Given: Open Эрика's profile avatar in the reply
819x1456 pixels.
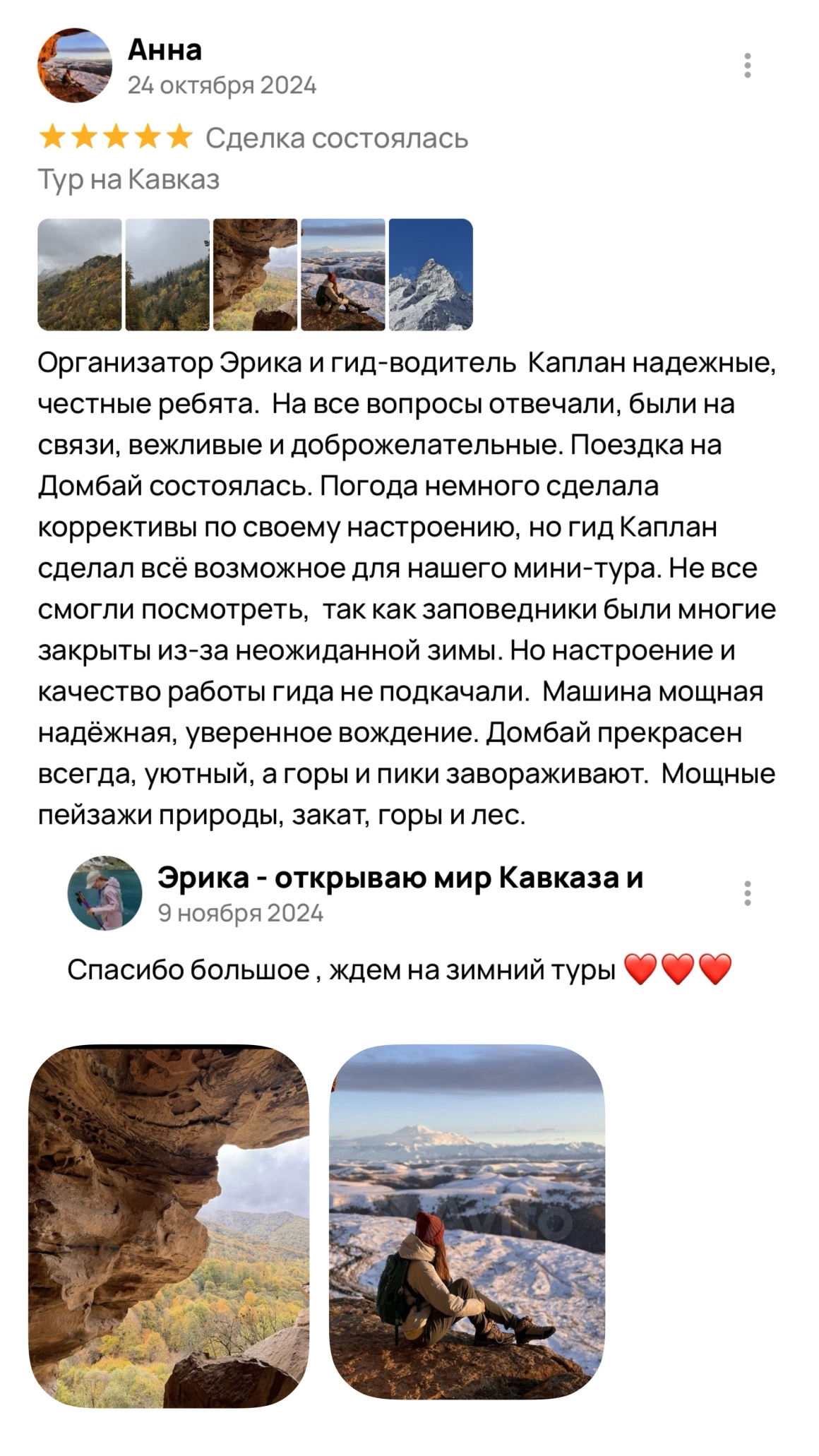Looking at the screenshot, I should [x=104, y=893].
